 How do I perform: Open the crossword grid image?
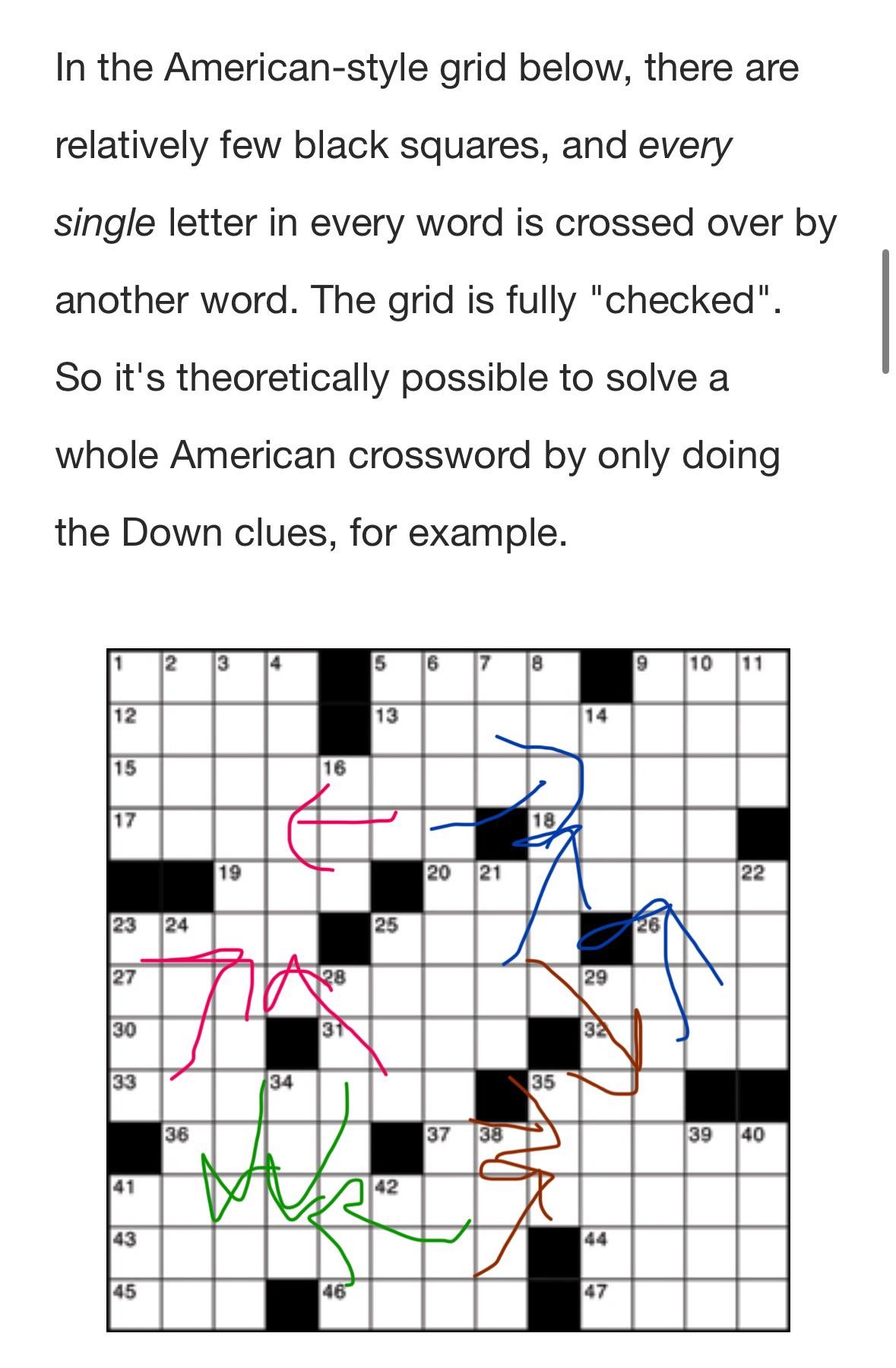[x=448, y=990]
